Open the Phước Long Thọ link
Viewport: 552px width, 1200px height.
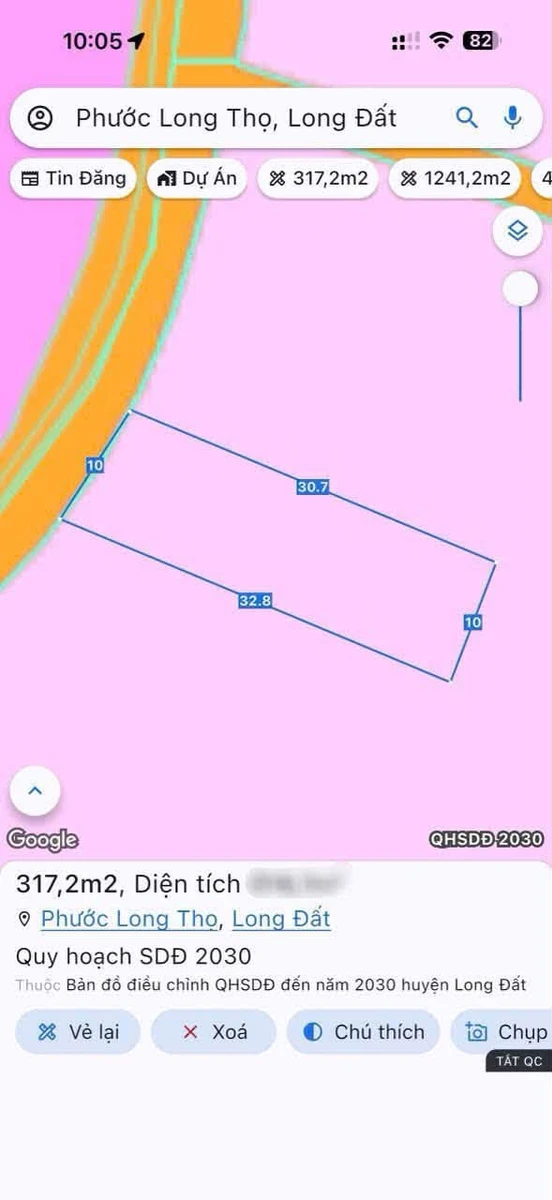coord(128,919)
